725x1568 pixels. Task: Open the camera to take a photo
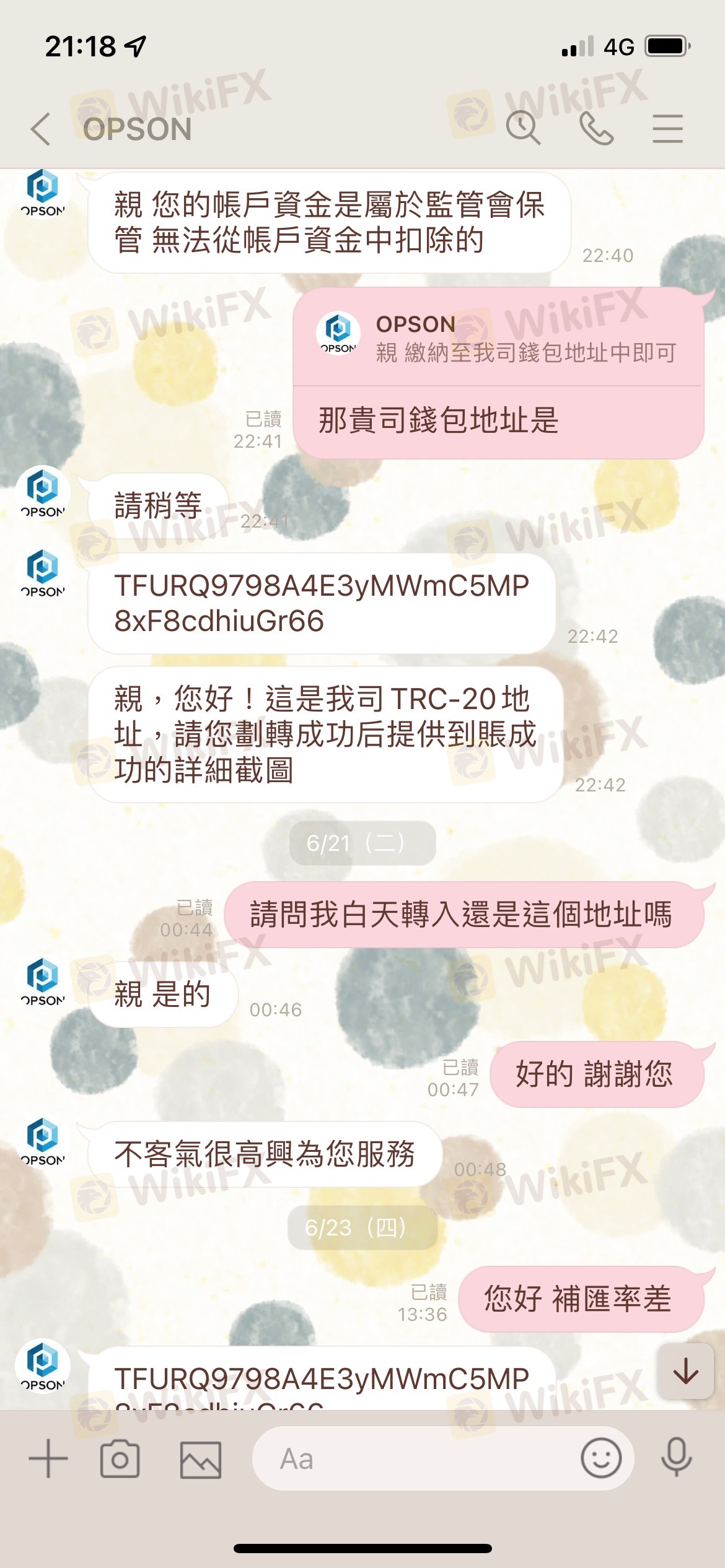(x=120, y=1459)
